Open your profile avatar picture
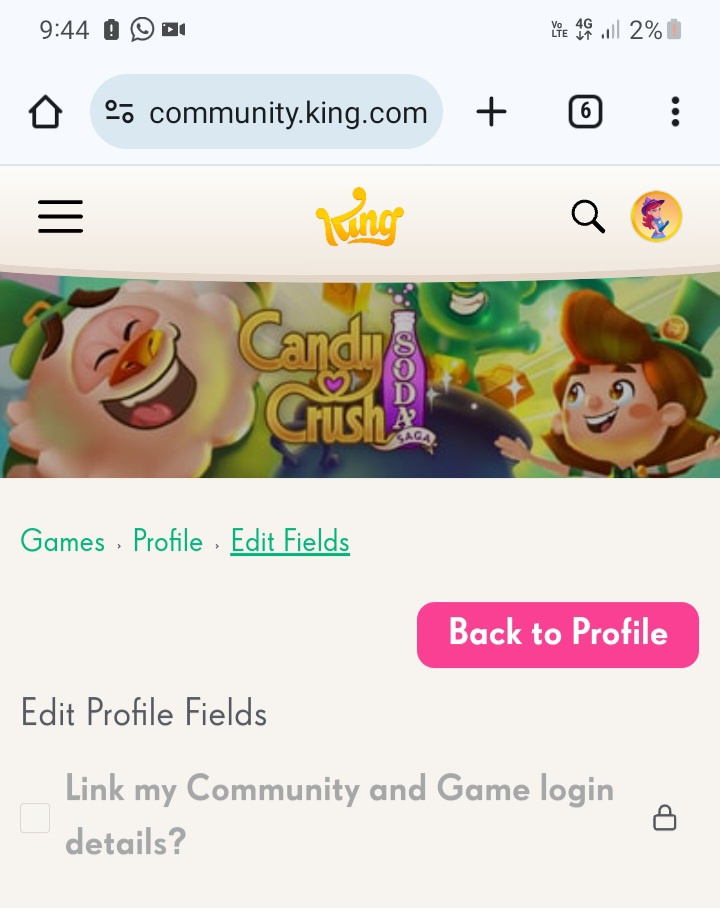The image size is (720, 908). [x=656, y=216]
